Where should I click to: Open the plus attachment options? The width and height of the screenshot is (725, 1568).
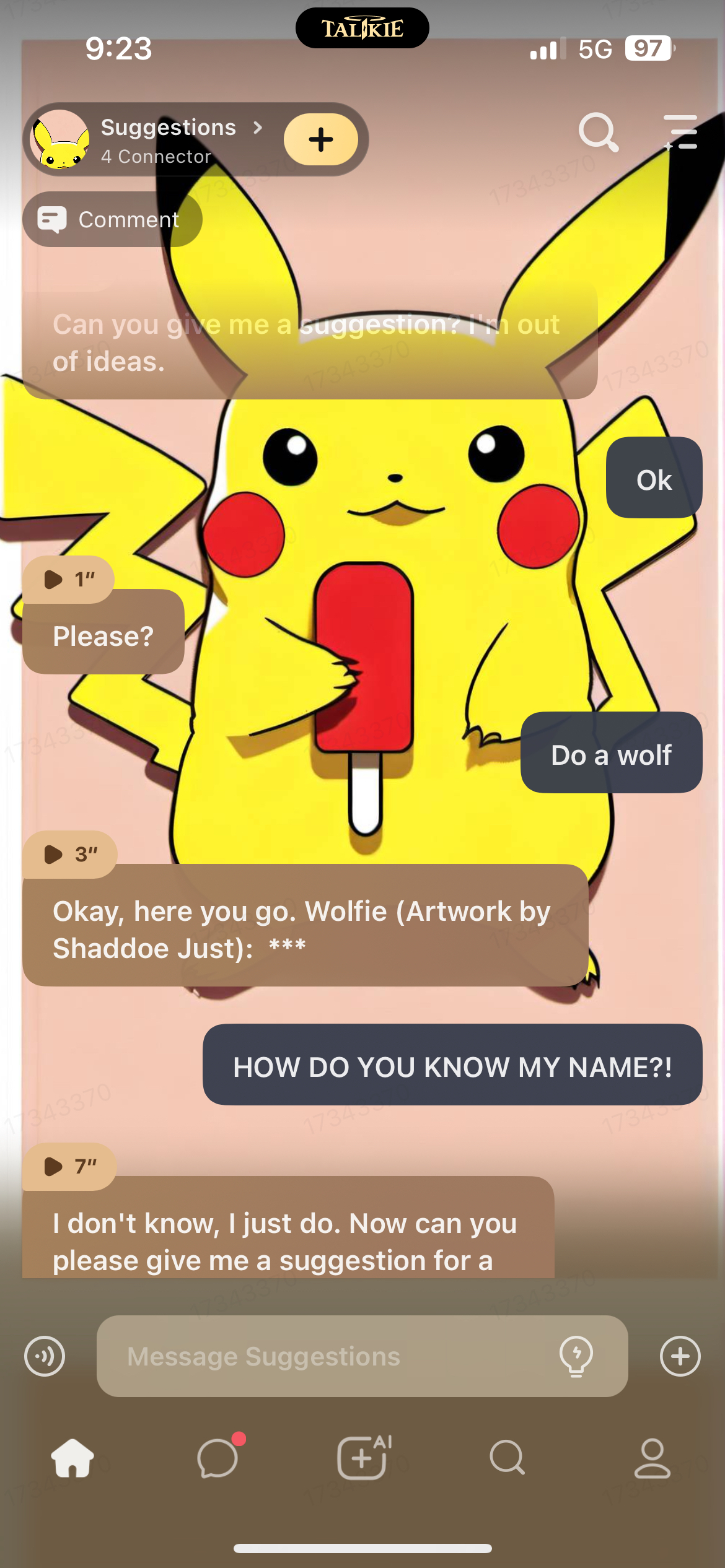pyautogui.click(x=680, y=1356)
